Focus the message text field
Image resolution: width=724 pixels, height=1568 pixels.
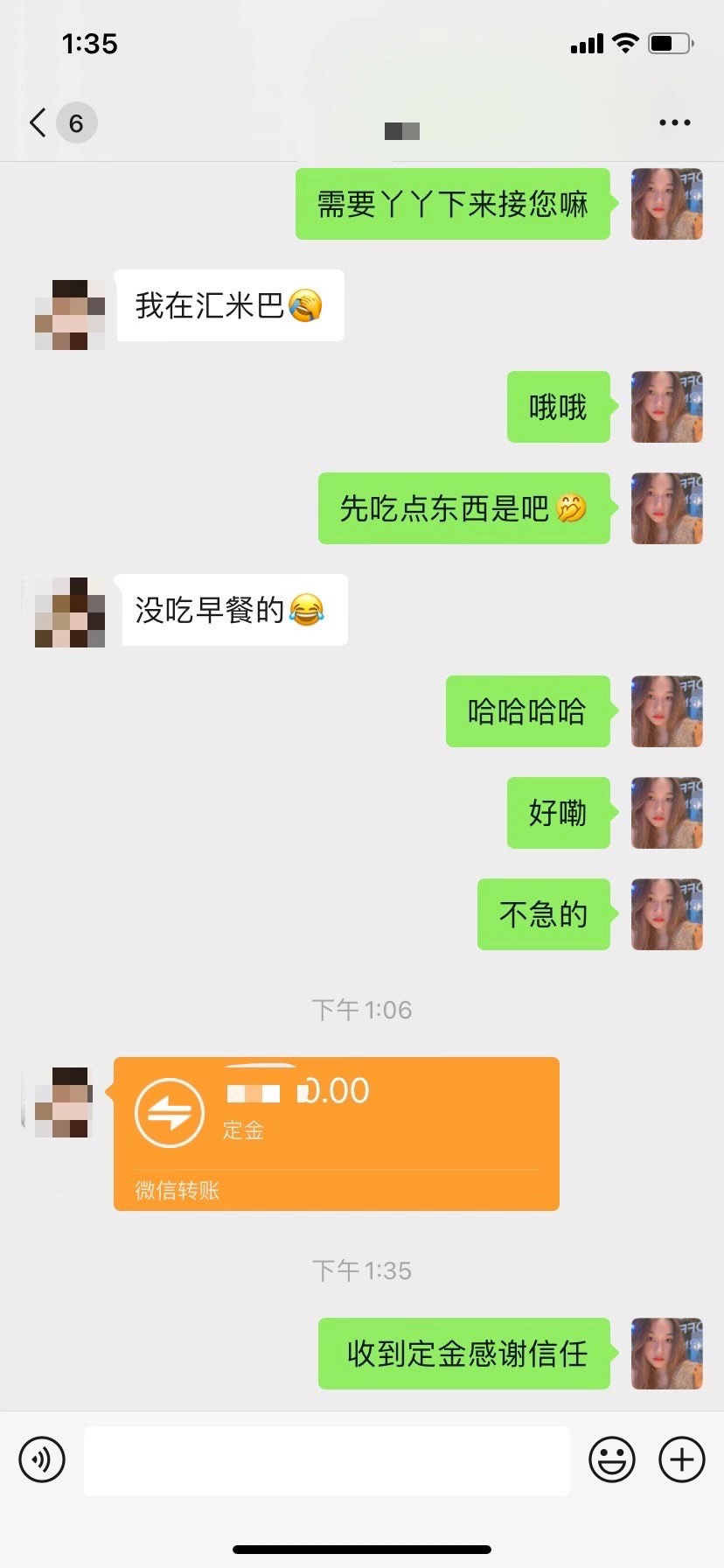[326, 1460]
